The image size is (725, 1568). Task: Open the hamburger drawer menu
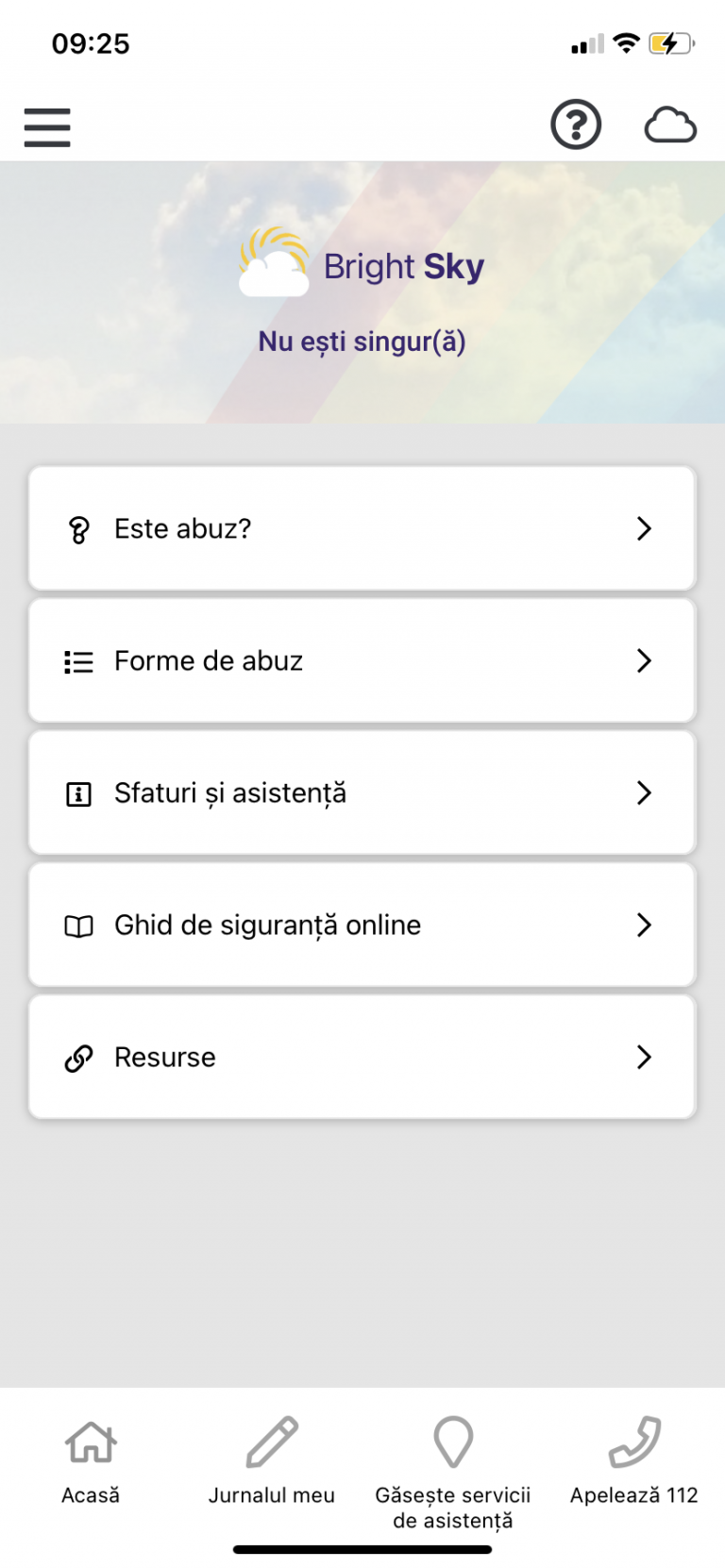[47, 126]
